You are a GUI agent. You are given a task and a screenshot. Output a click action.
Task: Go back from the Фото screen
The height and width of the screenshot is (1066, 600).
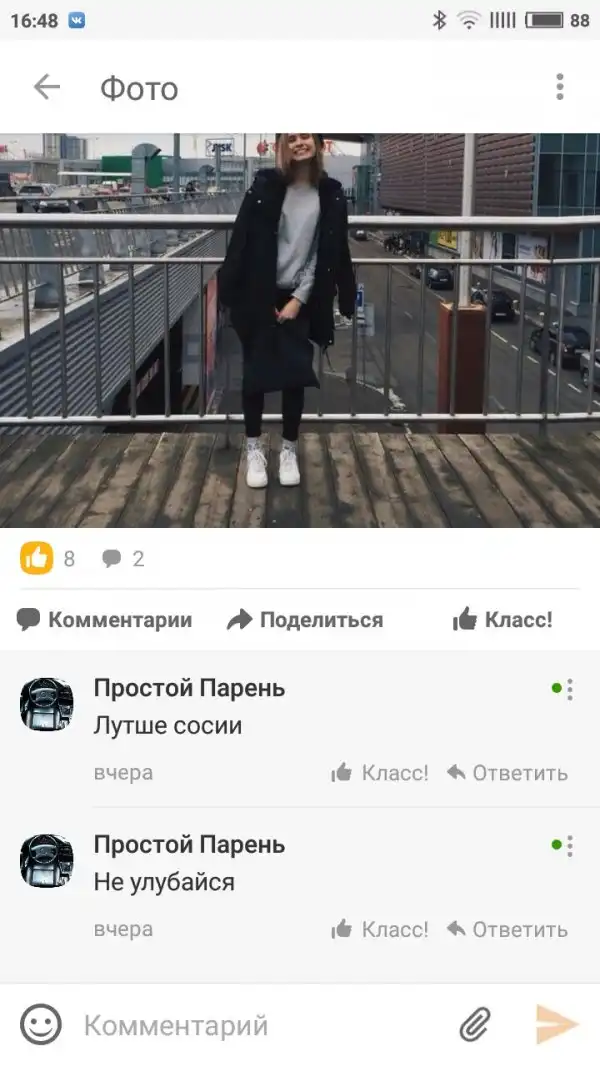tap(46, 88)
